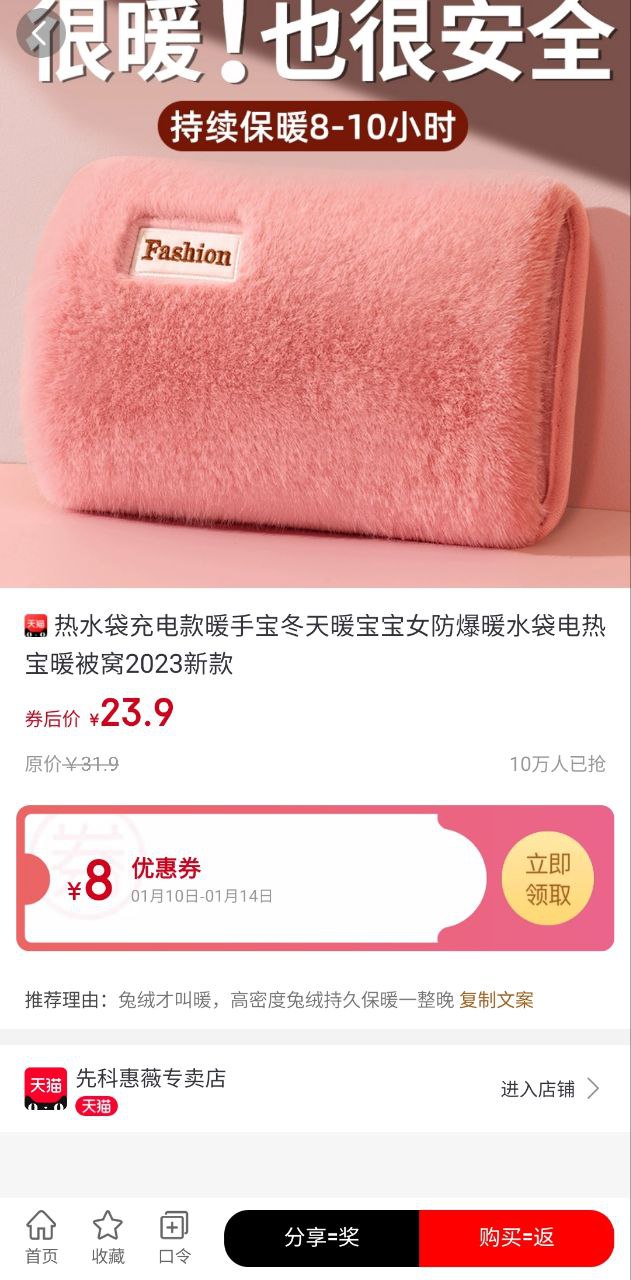Go back using the top-left arrow
This screenshot has height=1280, width=631.
click(38, 33)
